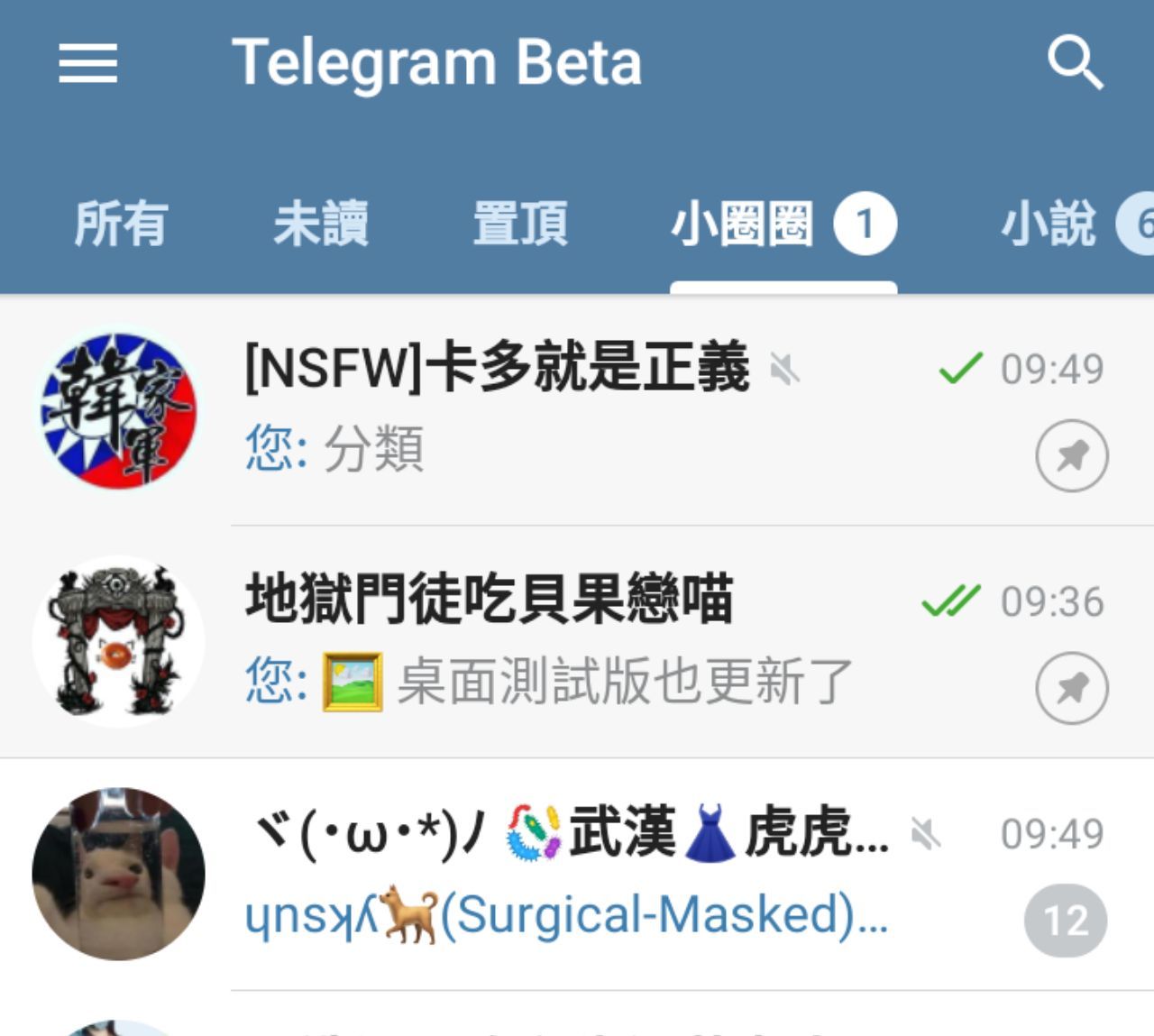Open the hamburger navigation drawer
The width and height of the screenshot is (1154, 1036).
(x=88, y=63)
